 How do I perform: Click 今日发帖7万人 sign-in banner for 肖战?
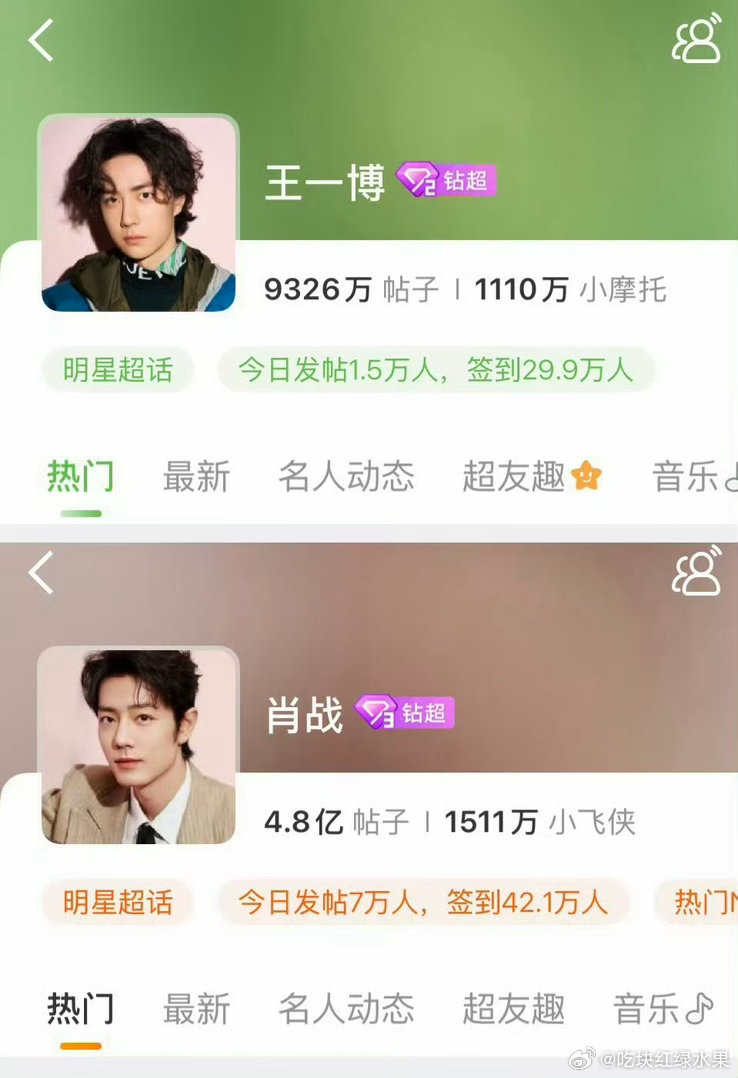point(424,902)
